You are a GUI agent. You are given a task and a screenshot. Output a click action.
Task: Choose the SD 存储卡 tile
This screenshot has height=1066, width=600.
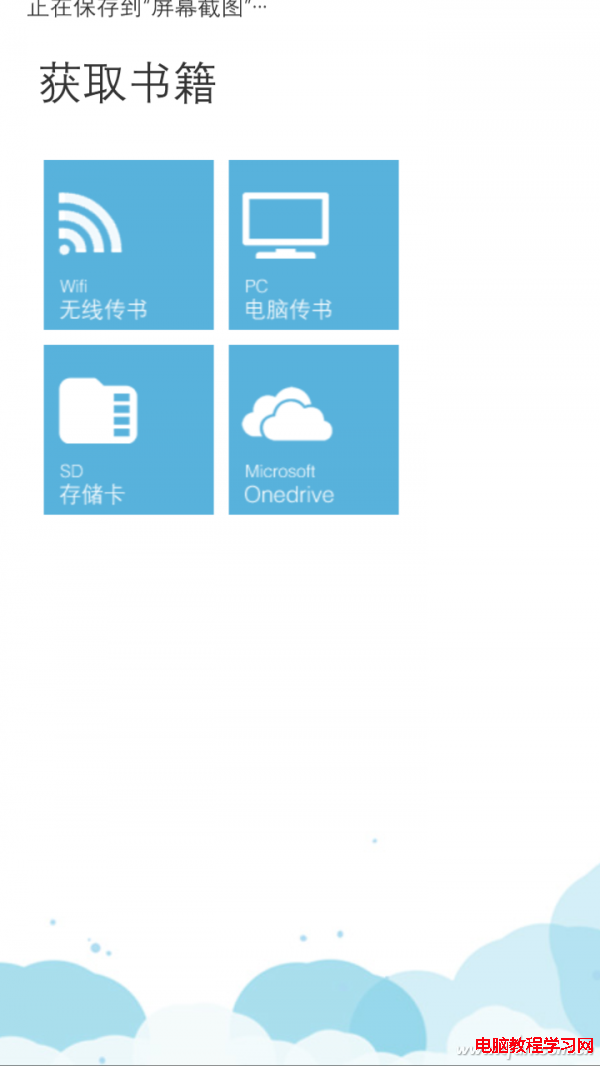pos(128,429)
